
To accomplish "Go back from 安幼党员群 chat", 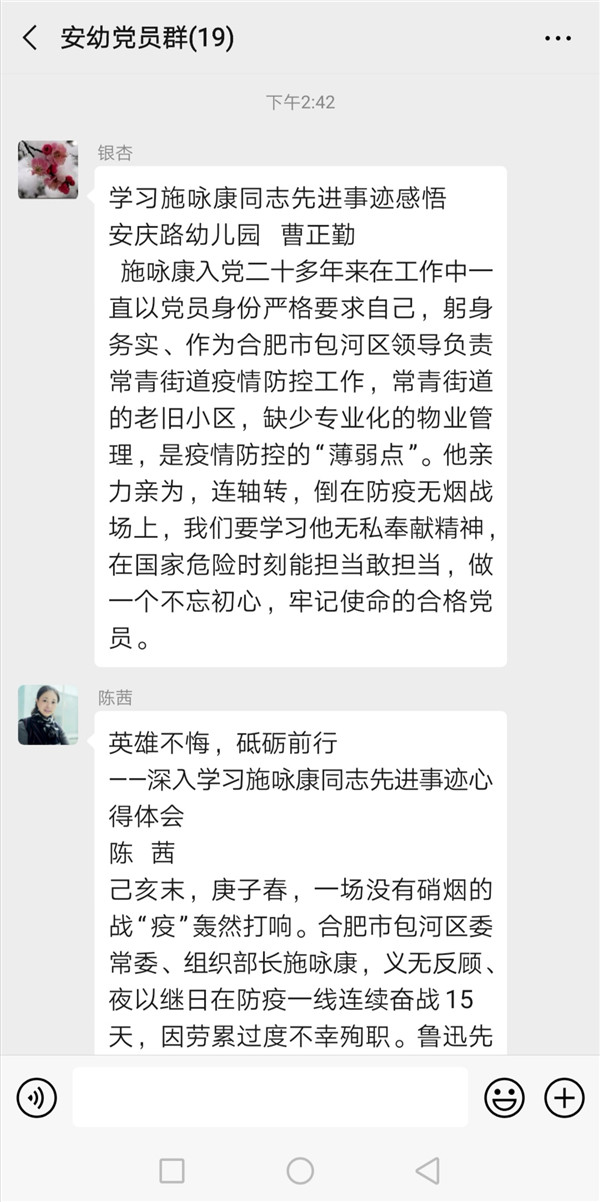I will [x=30, y=38].
